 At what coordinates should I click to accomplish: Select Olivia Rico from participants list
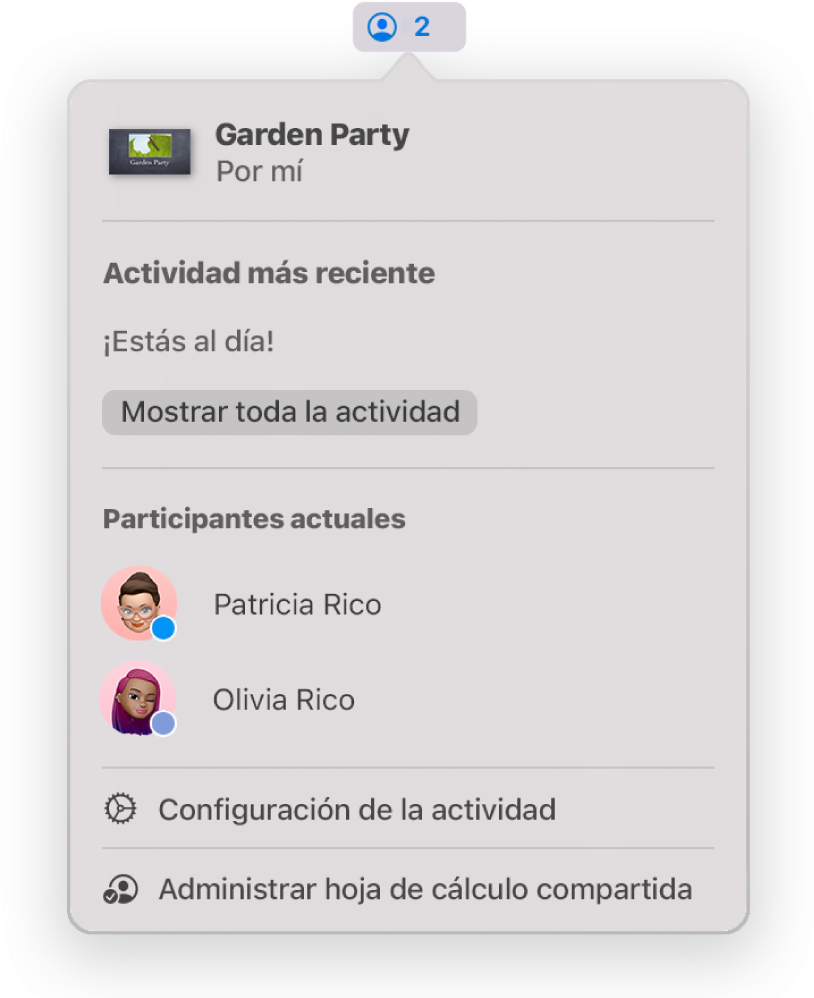283,699
